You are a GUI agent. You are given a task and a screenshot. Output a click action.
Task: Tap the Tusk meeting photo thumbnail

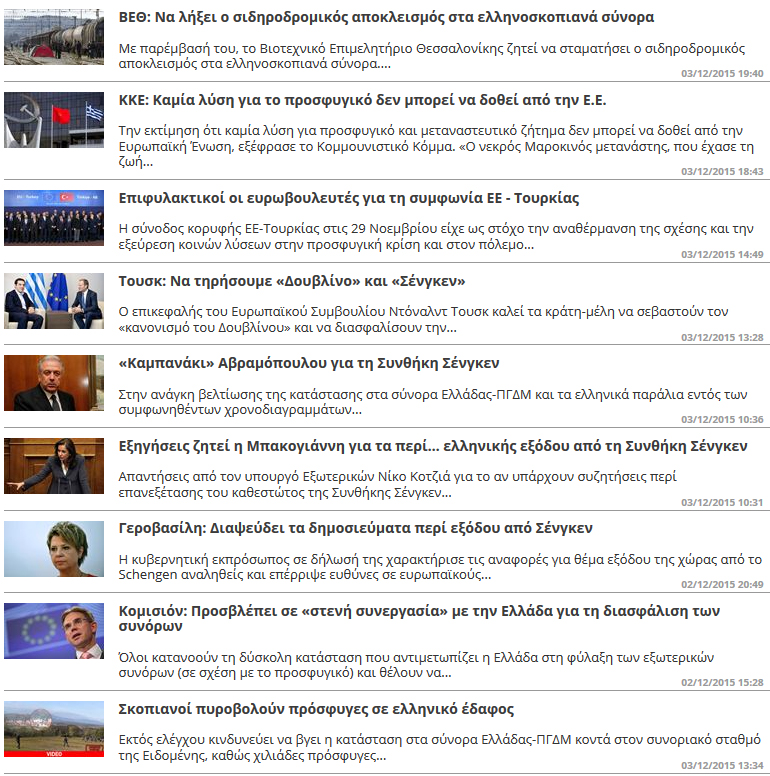53,301
